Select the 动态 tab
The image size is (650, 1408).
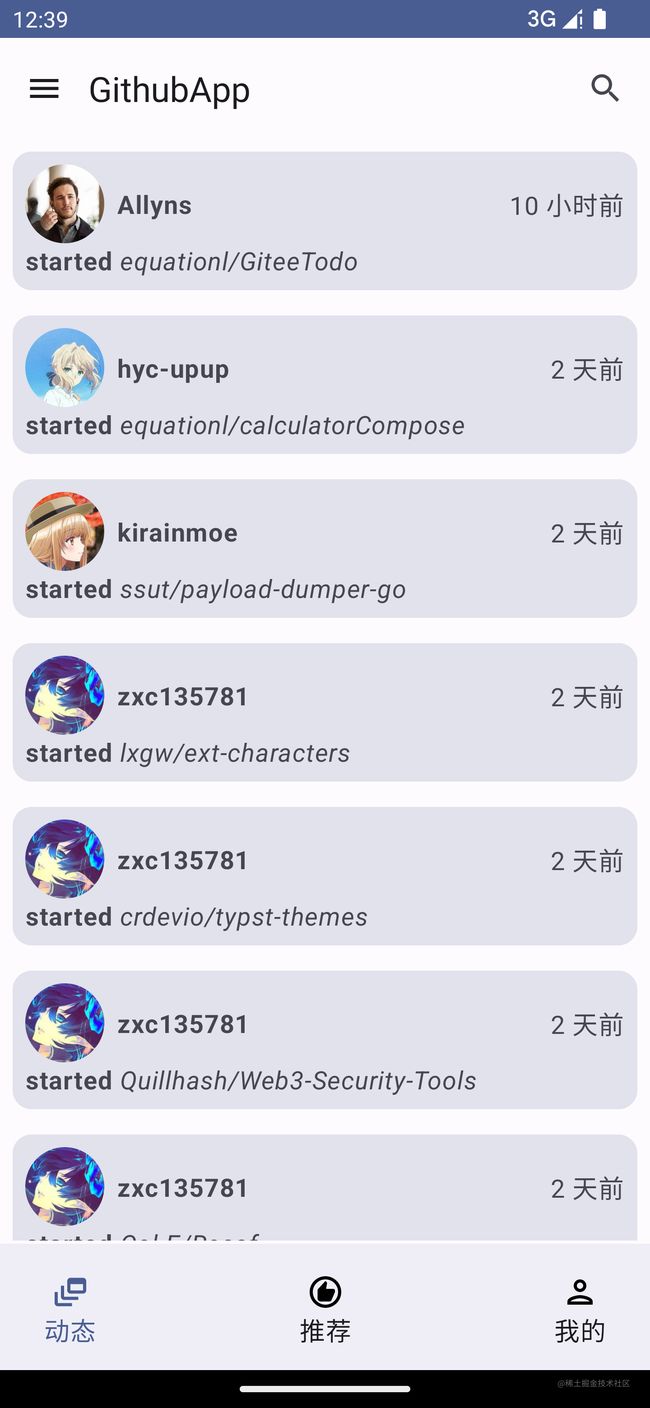point(70,1310)
